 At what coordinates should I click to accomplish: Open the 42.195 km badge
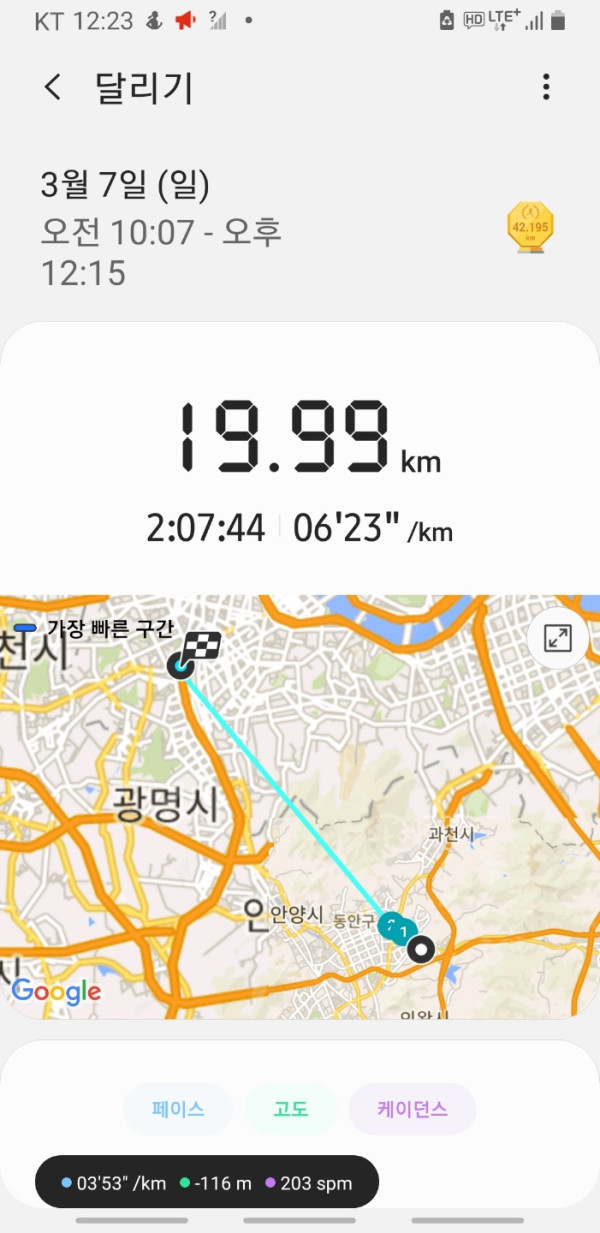point(530,228)
